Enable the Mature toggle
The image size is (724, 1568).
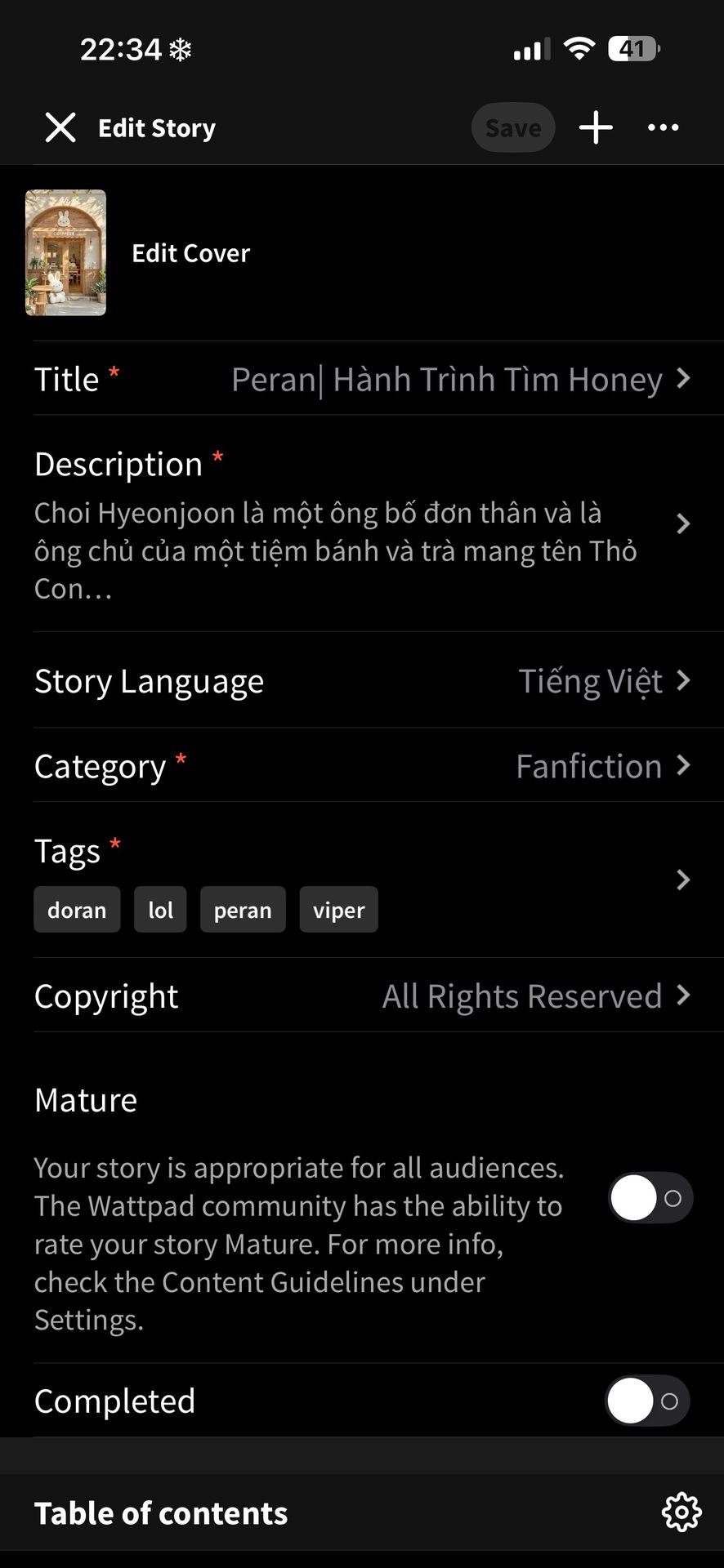point(650,1198)
